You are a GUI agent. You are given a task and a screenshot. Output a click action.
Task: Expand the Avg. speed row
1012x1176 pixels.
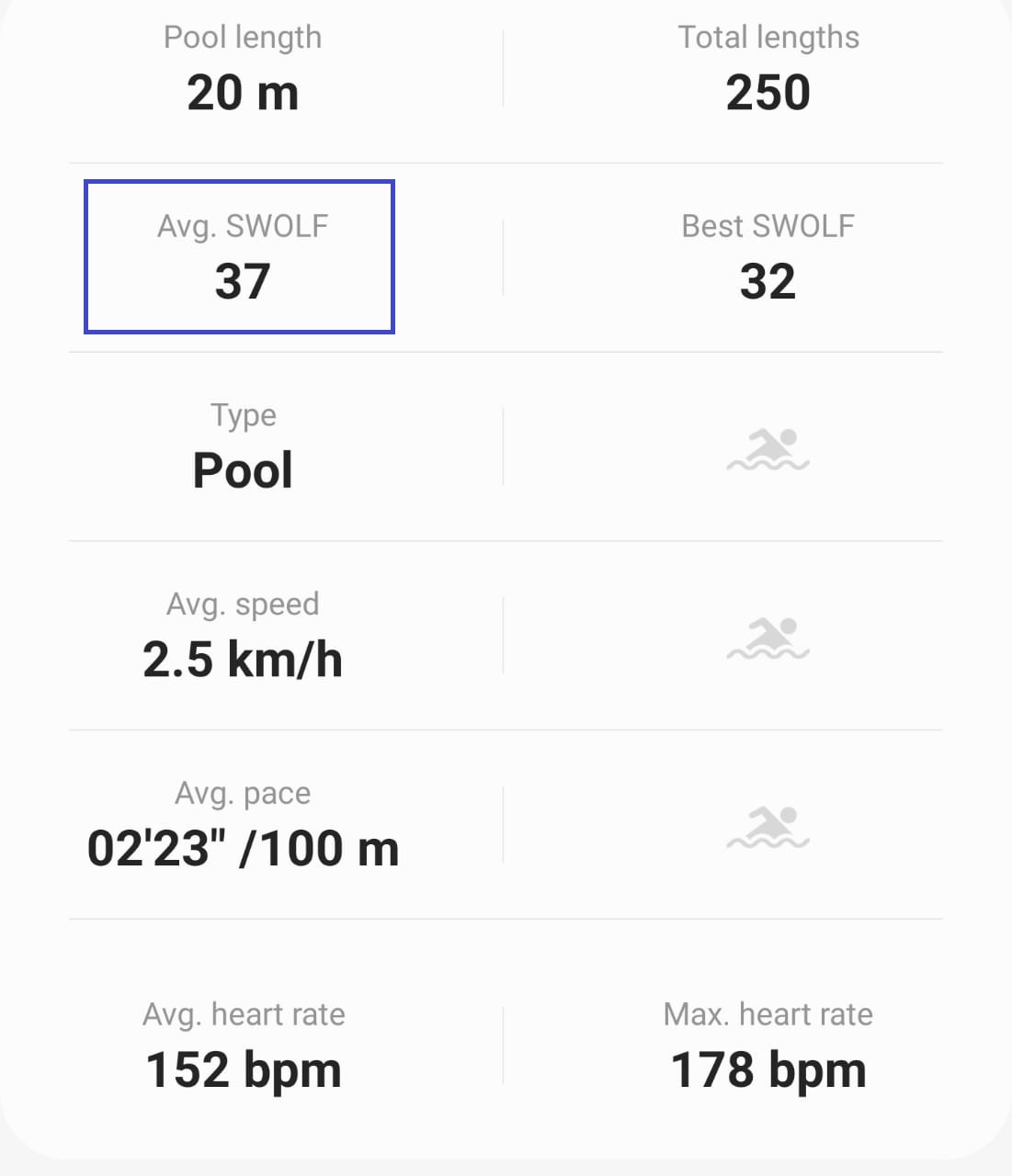pyautogui.click(x=243, y=634)
